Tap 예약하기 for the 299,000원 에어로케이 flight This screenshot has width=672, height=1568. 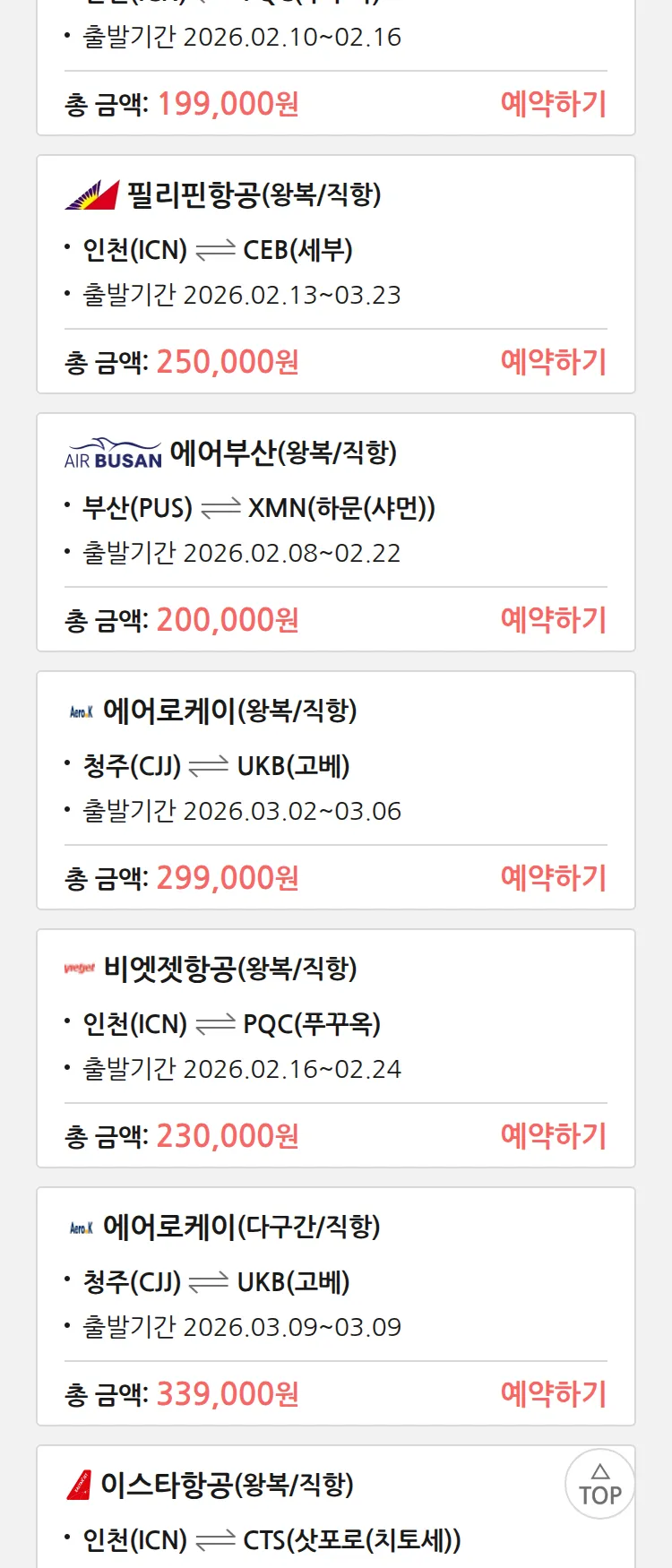[553, 878]
